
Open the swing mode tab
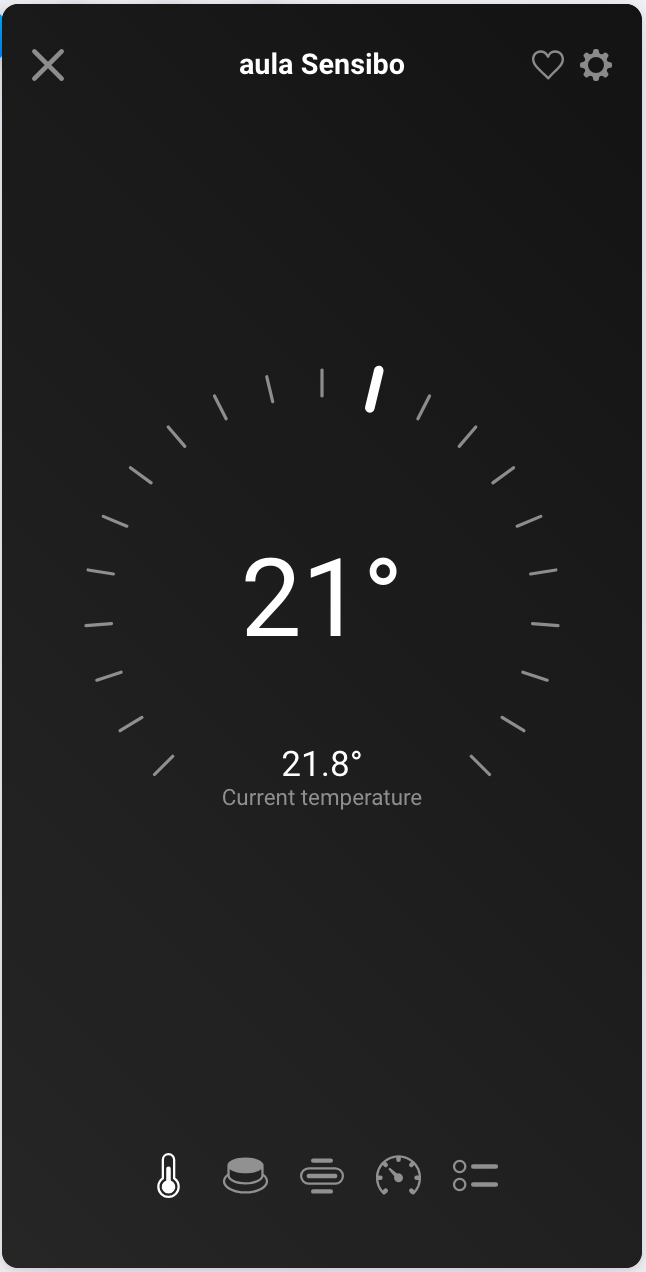(x=322, y=1175)
